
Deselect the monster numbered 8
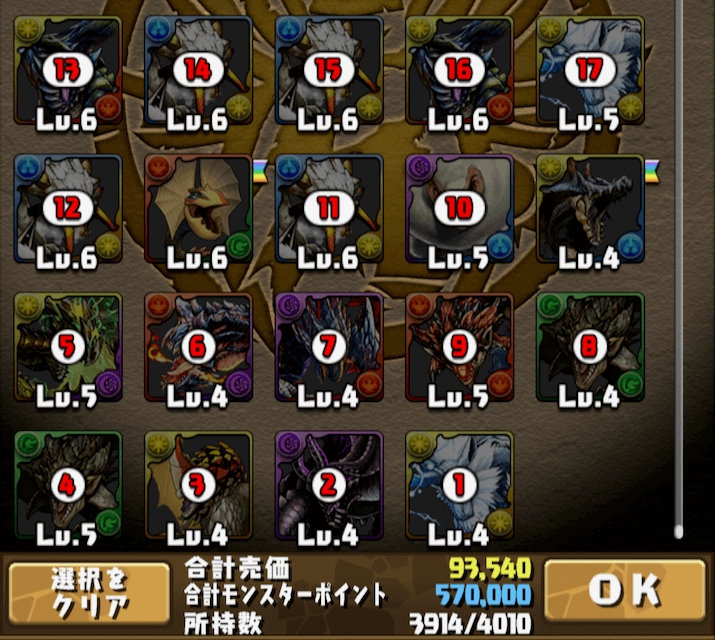click(x=590, y=347)
